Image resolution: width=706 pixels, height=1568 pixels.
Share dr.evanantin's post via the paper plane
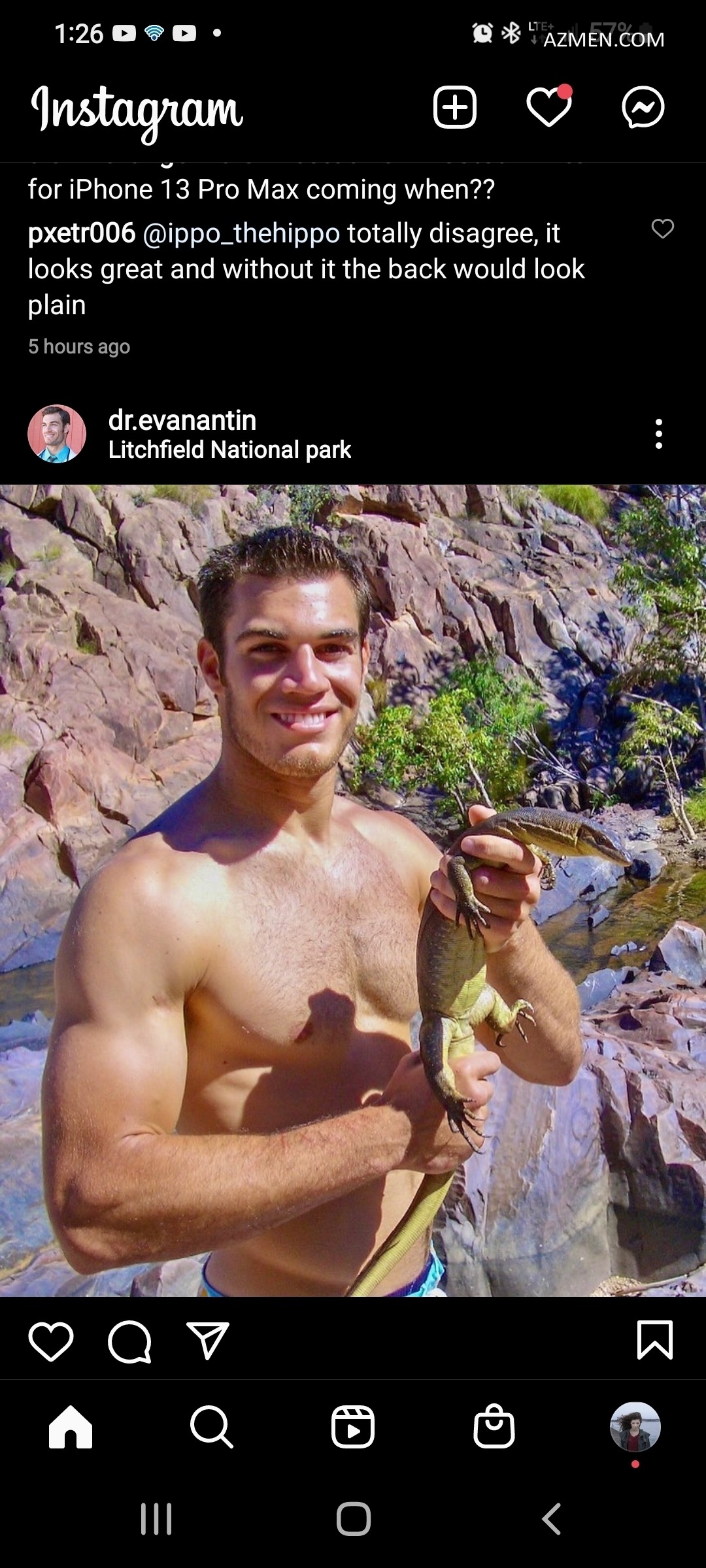click(208, 1341)
